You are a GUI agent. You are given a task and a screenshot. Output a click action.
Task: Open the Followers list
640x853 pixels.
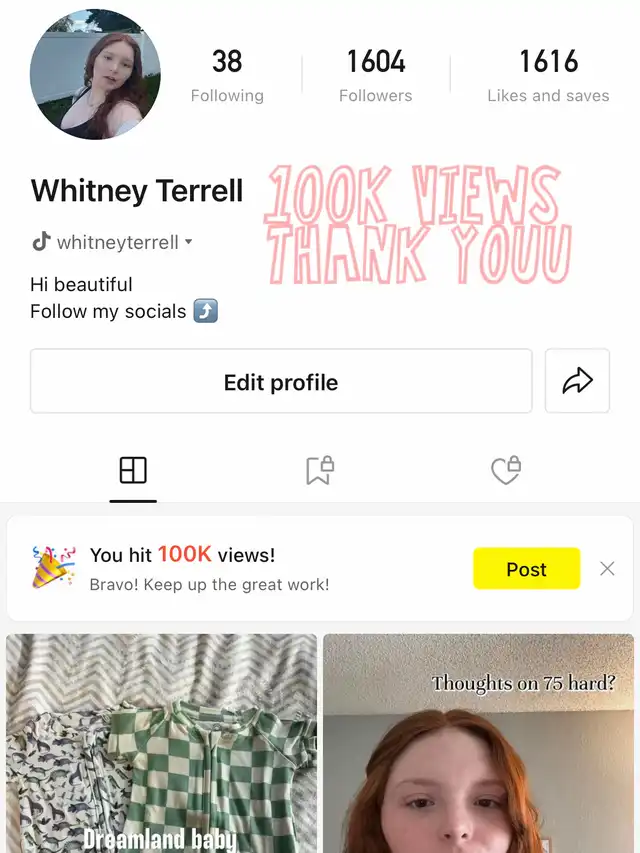coord(375,75)
